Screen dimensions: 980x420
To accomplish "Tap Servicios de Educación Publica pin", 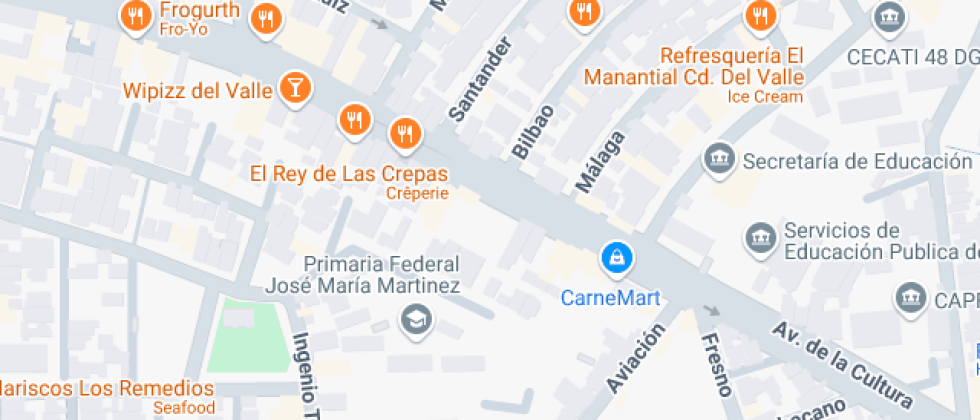I will click(761, 238).
